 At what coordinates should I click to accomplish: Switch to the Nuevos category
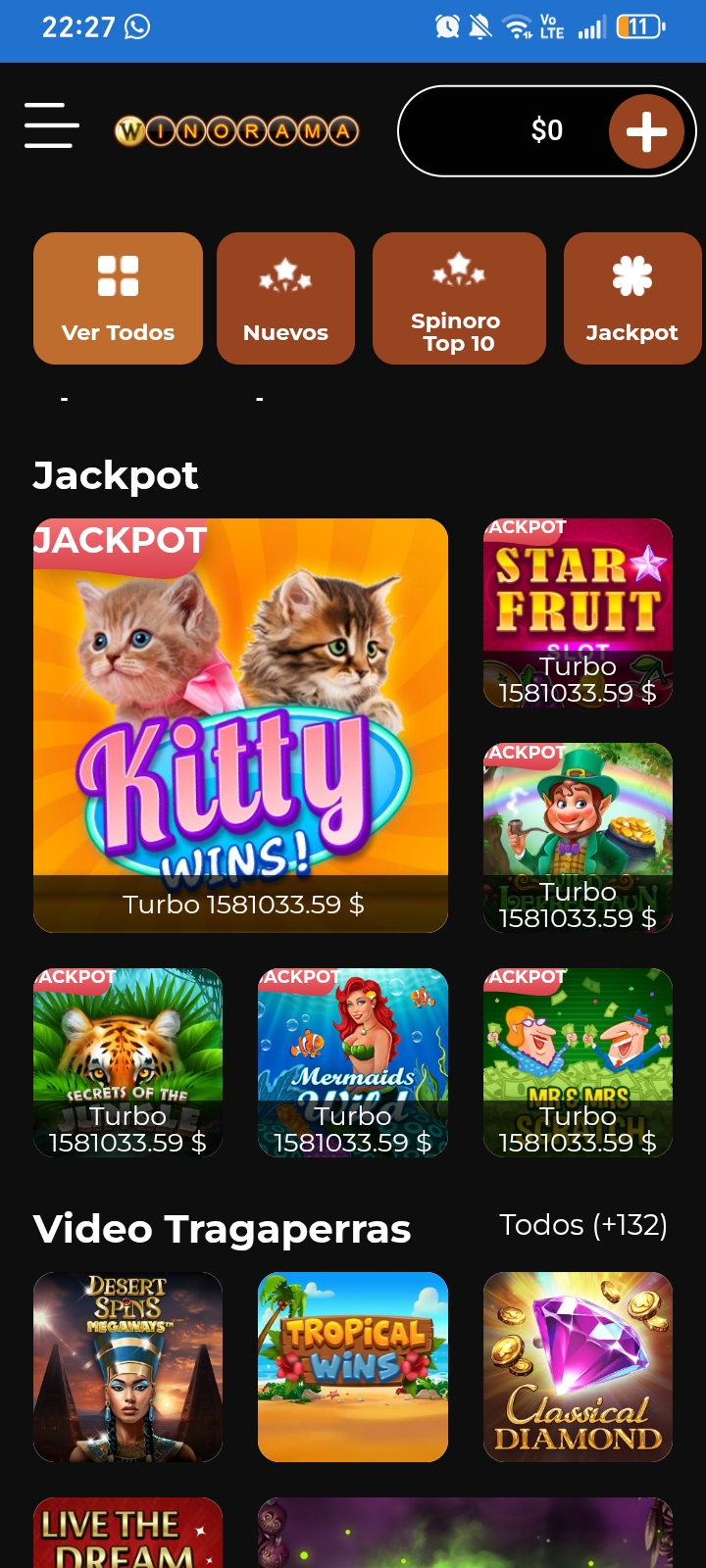pyautogui.click(x=285, y=298)
